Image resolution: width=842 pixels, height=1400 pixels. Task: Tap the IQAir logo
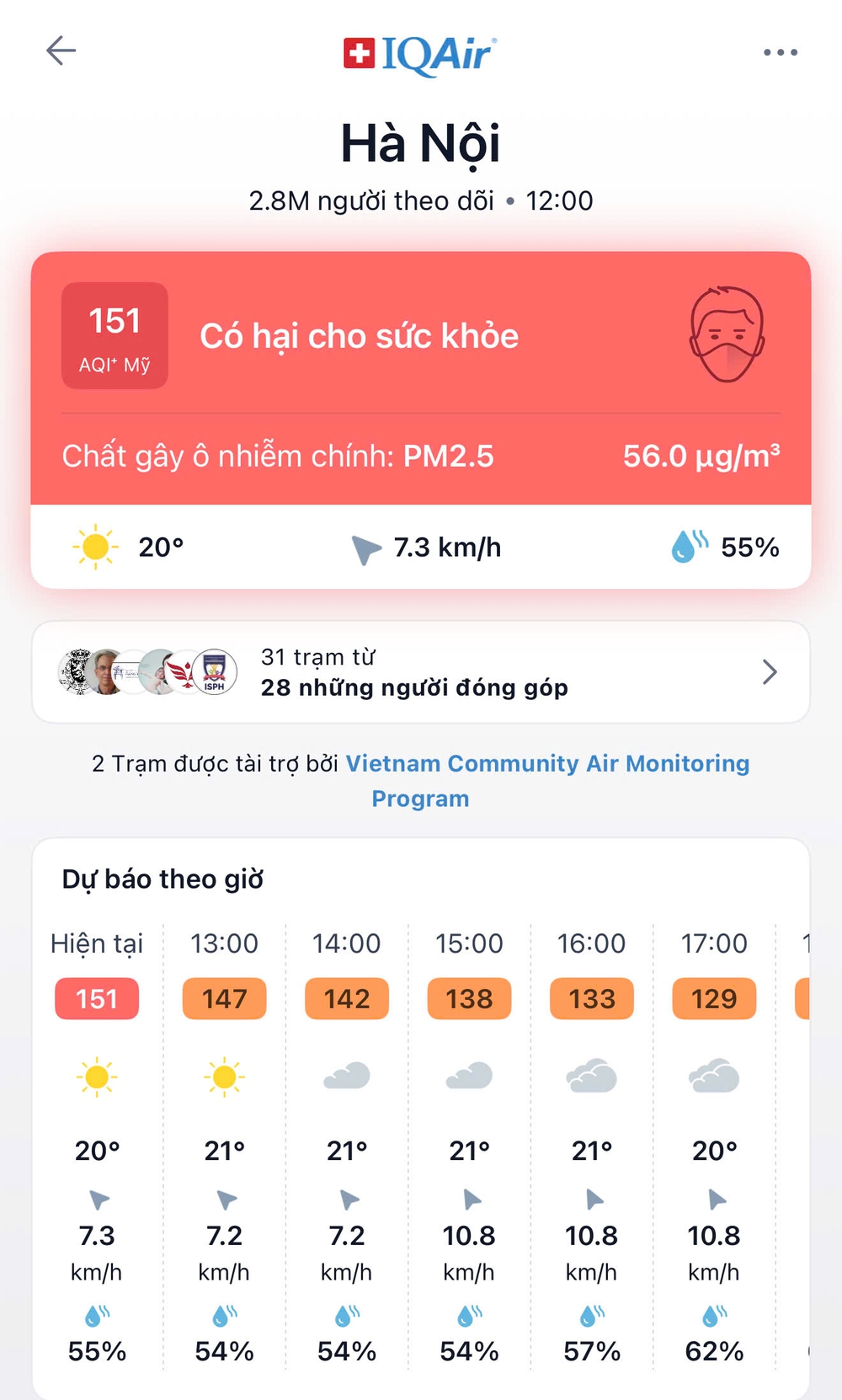click(421, 52)
